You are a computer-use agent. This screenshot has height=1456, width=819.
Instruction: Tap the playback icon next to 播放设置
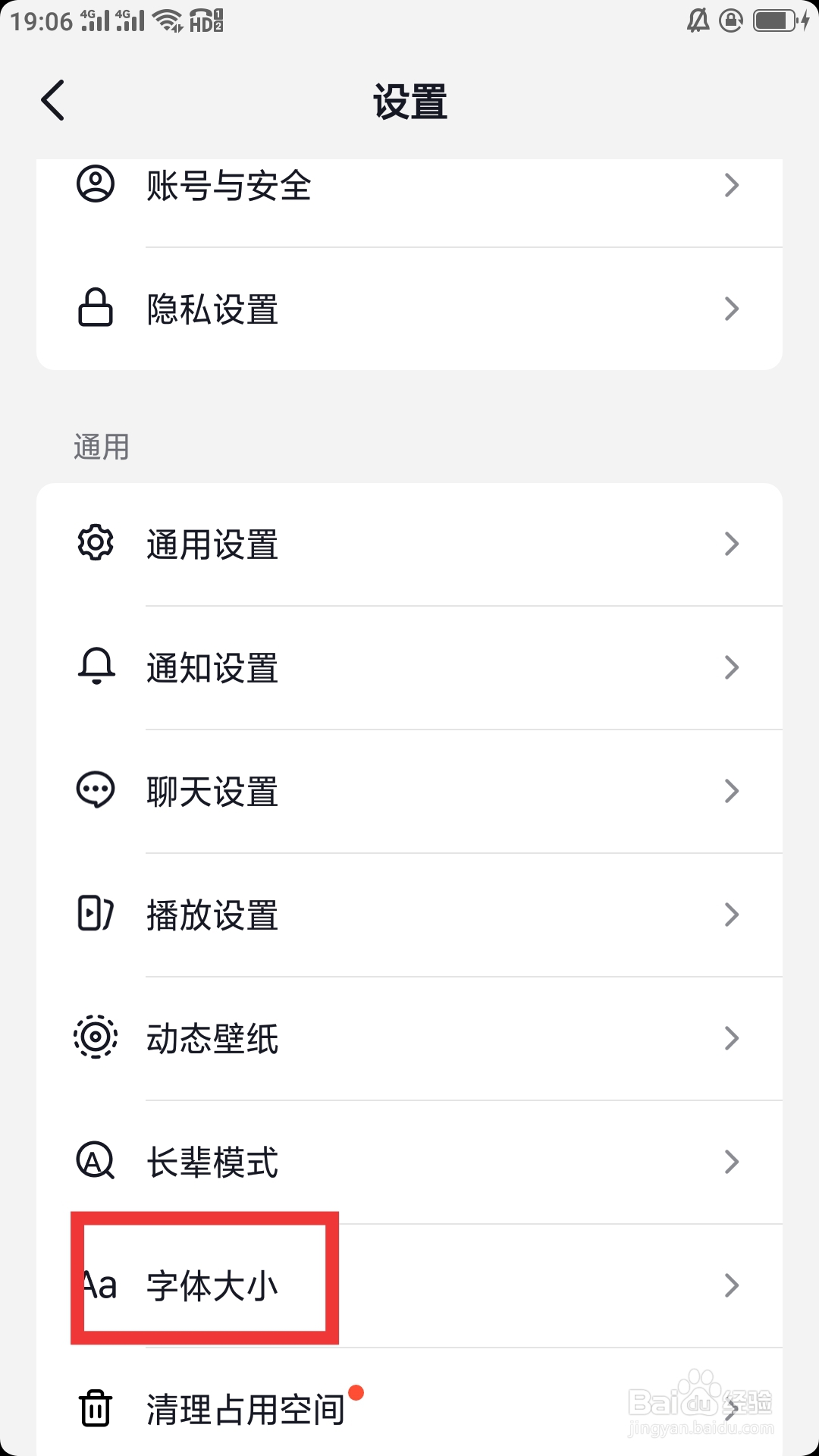tap(95, 915)
